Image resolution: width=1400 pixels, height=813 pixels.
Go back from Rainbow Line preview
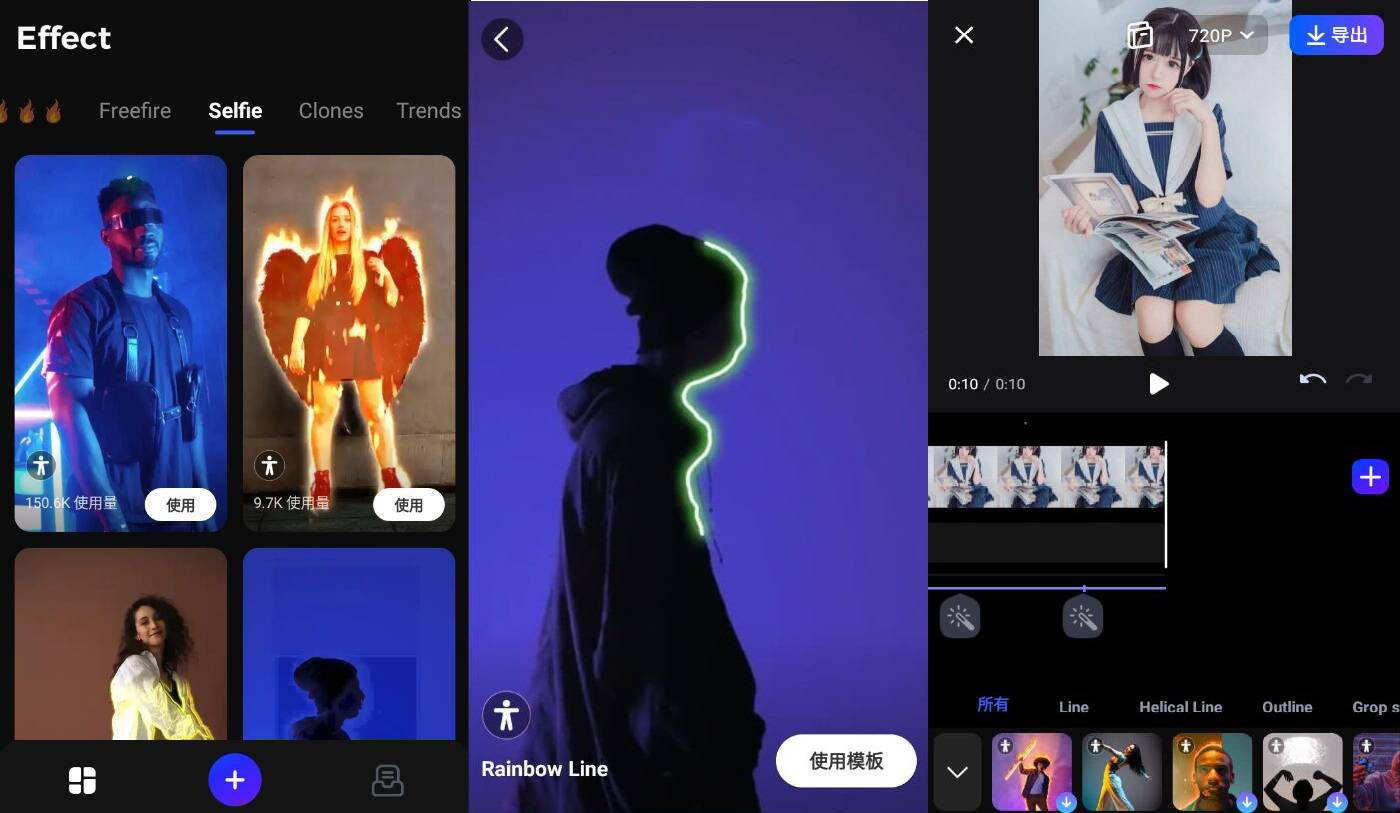502,39
